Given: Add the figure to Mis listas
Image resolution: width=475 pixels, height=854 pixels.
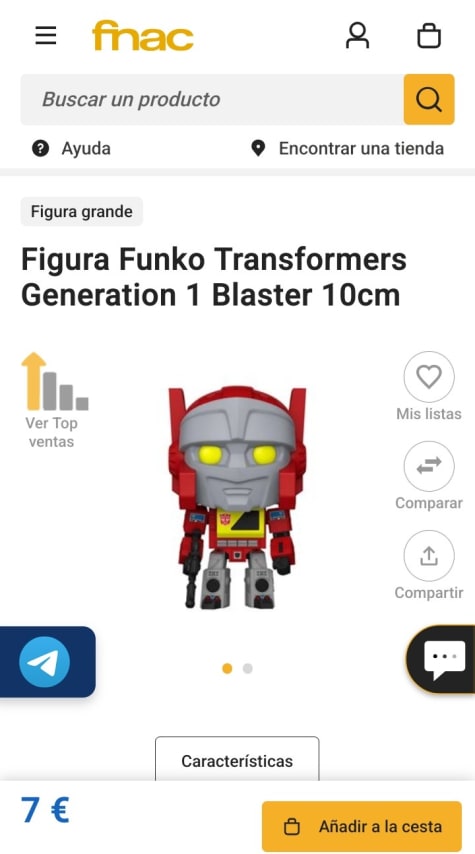Looking at the screenshot, I should pos(429,386).
